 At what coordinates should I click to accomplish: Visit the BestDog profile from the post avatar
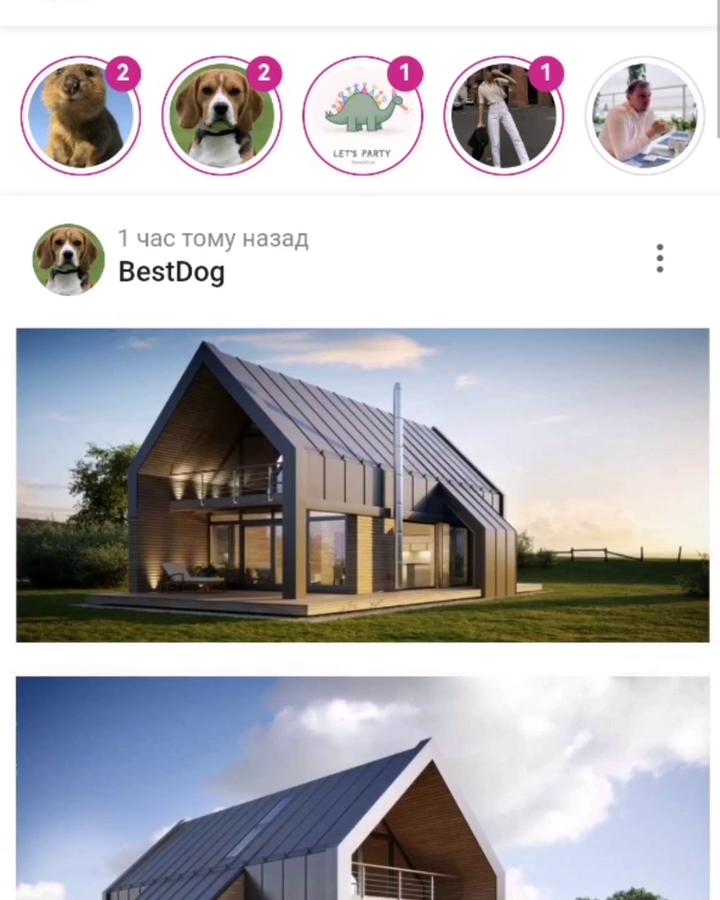(68, 260)
